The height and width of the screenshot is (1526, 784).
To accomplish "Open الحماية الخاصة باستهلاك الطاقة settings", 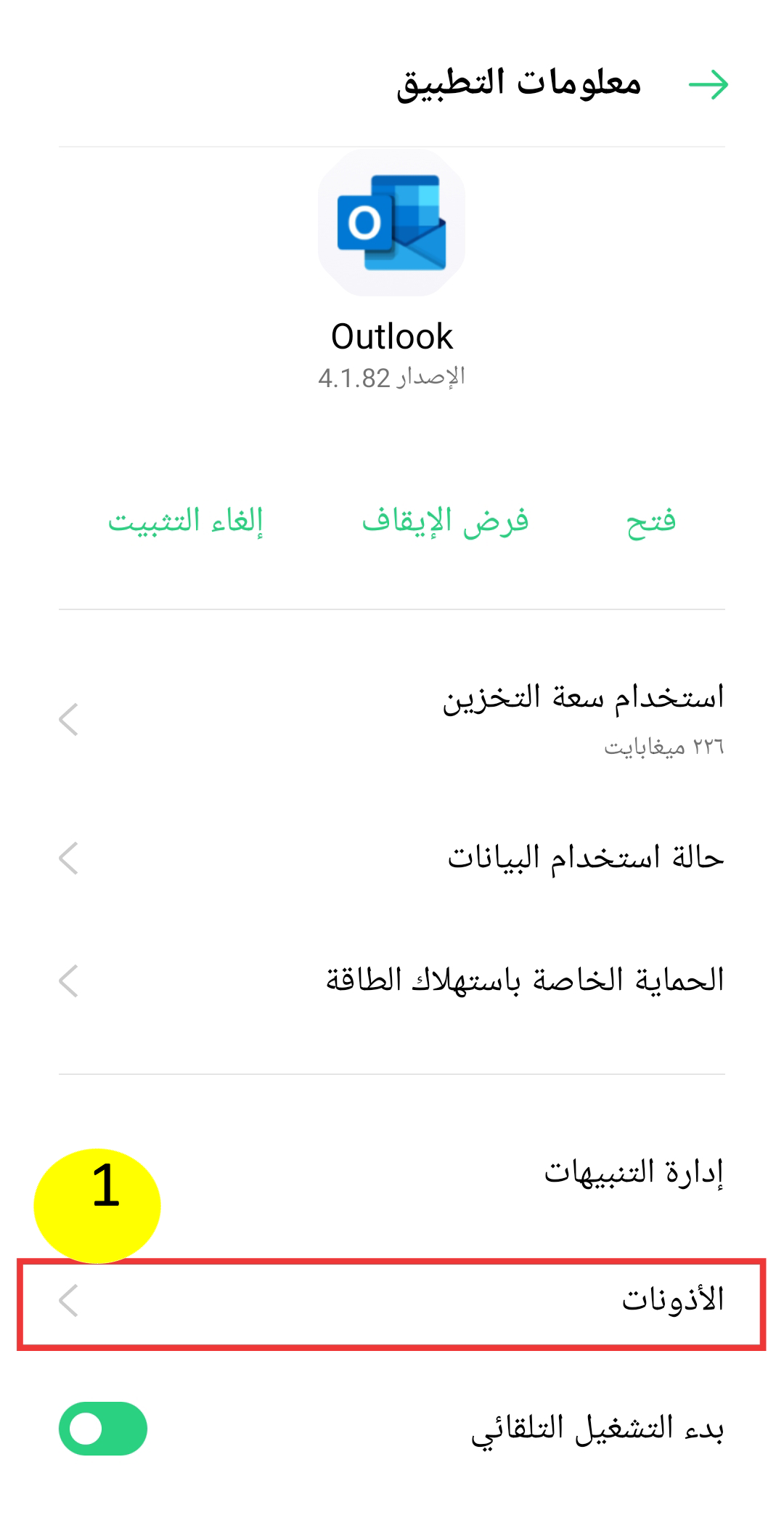I will click(x=392, y=981).
